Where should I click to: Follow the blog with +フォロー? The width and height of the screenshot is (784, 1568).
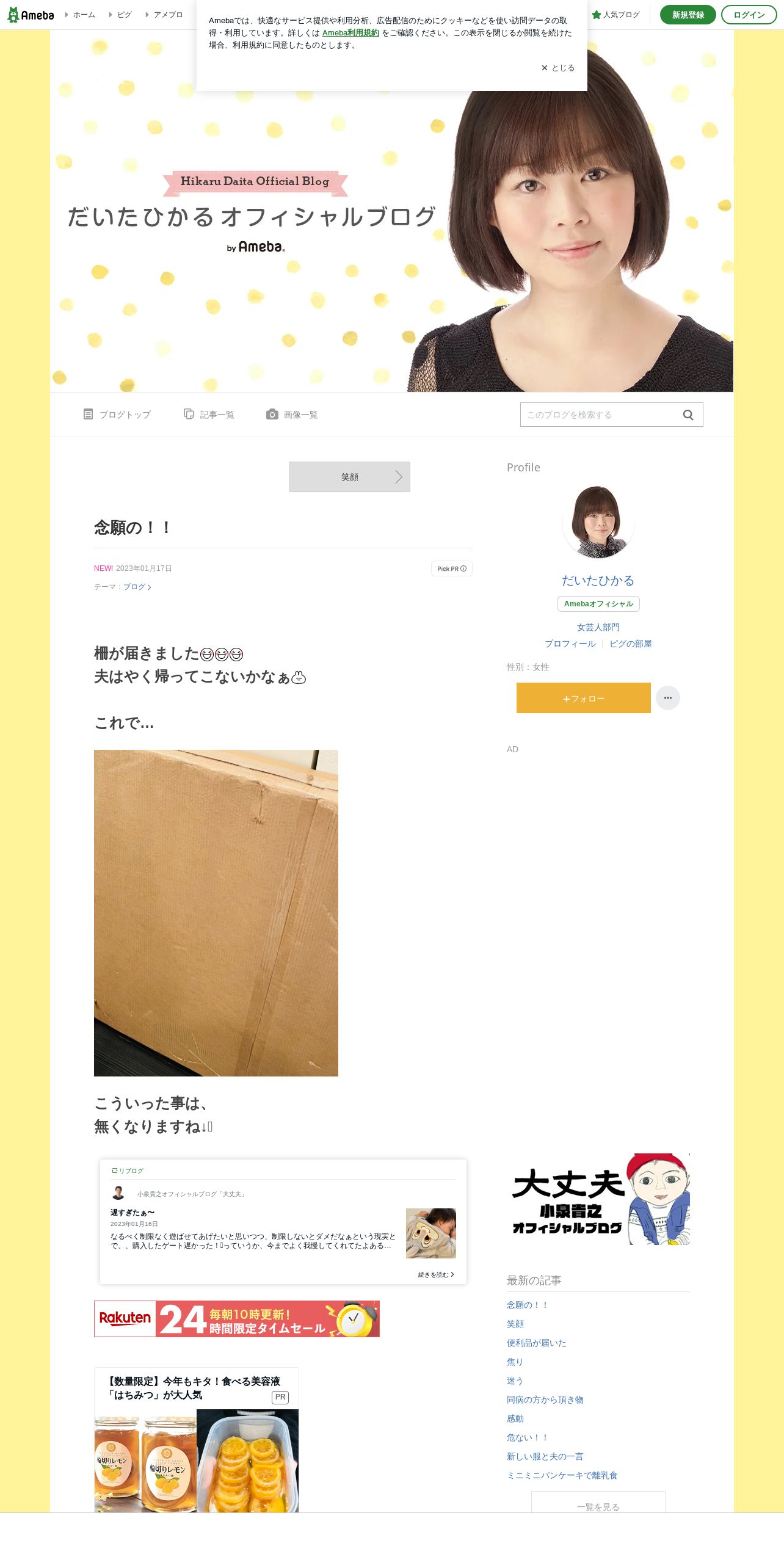tap(584, 698)
